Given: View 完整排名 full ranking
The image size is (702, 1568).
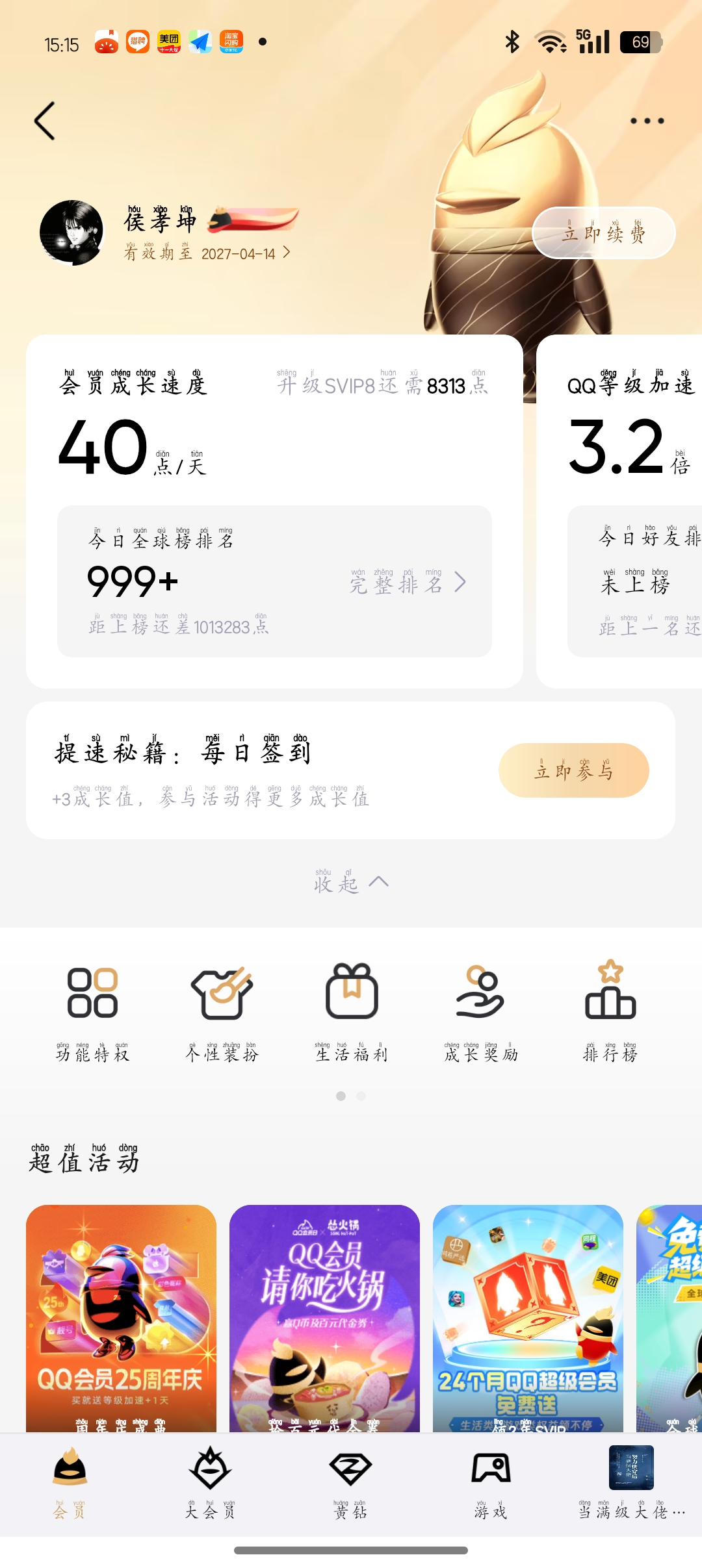Looking at the screenshot, I should coord(407,583).
